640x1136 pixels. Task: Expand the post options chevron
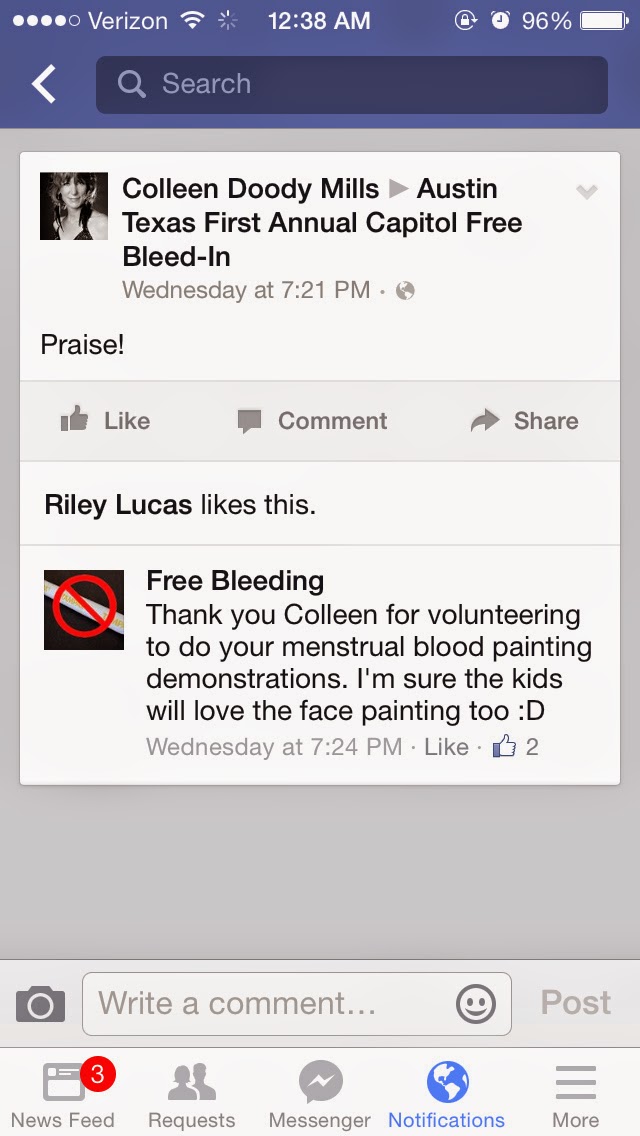(587, 192)
